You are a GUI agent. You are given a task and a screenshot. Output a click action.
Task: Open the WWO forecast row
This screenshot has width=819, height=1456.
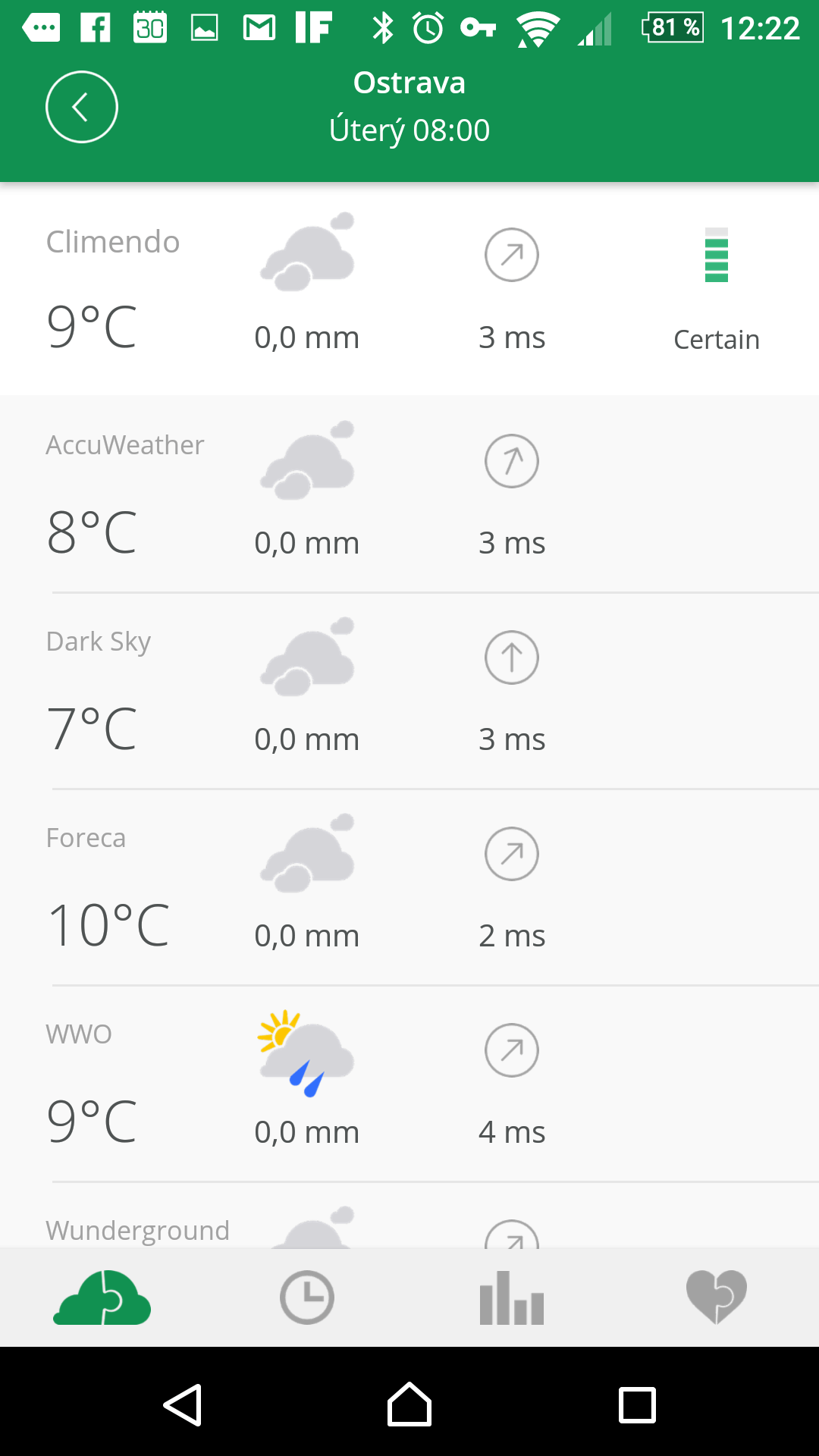click(409, 1084)
